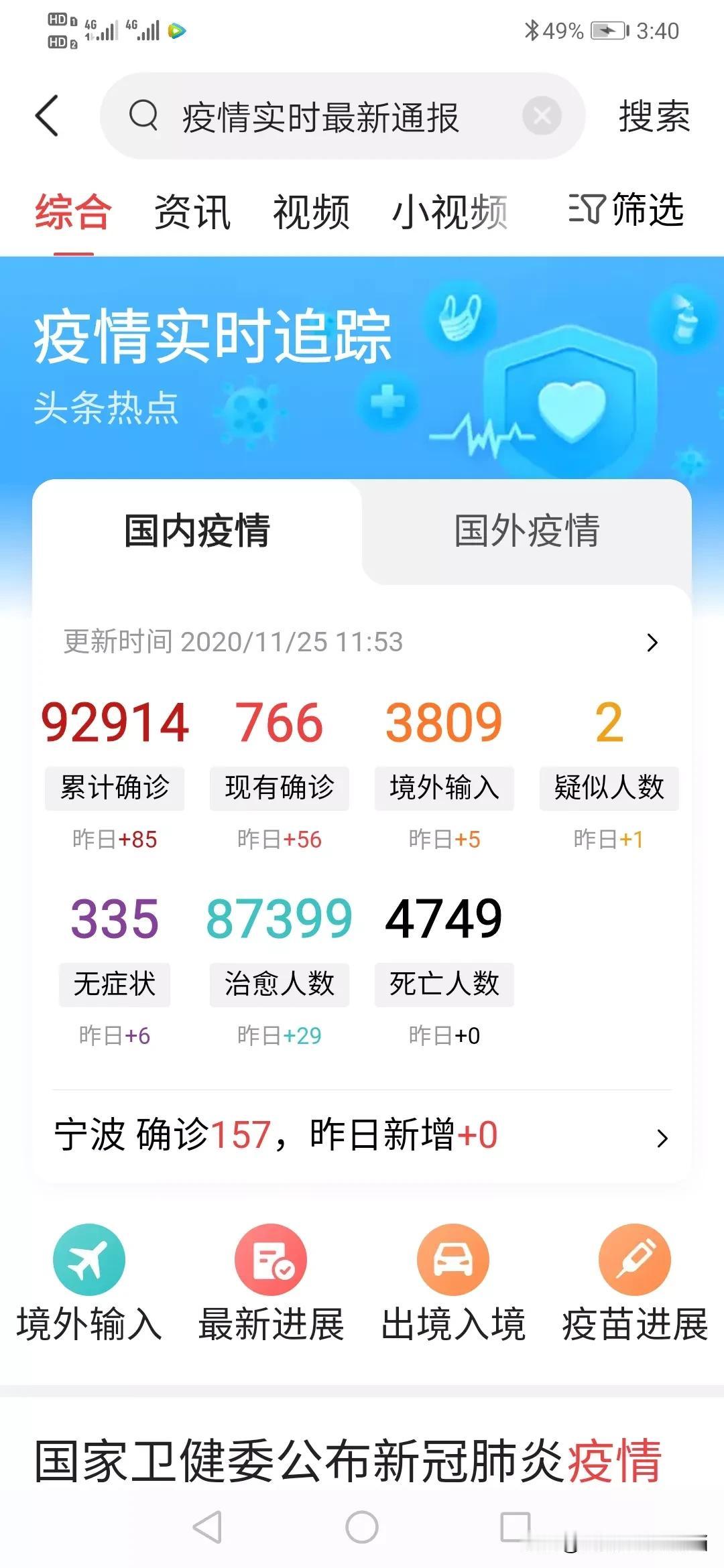Switch to the 视频 tab
The height and width of the screenshot is (1568, 724).
[310, 211]
